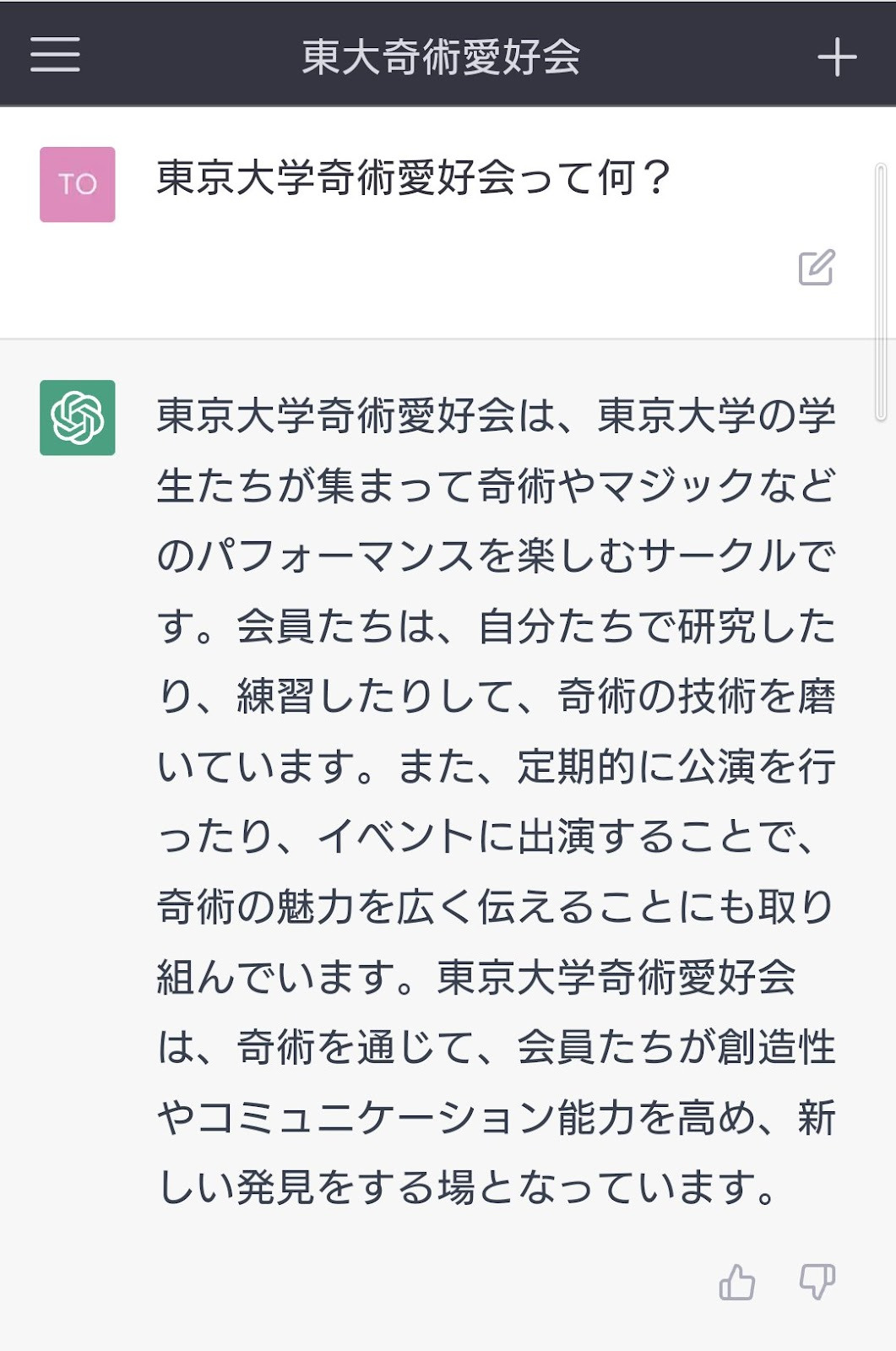Image resolution: width=896 pixels, height=1351 pixels.
Task: Give the response a thumbs up
Action: (x=736, y=1282)
